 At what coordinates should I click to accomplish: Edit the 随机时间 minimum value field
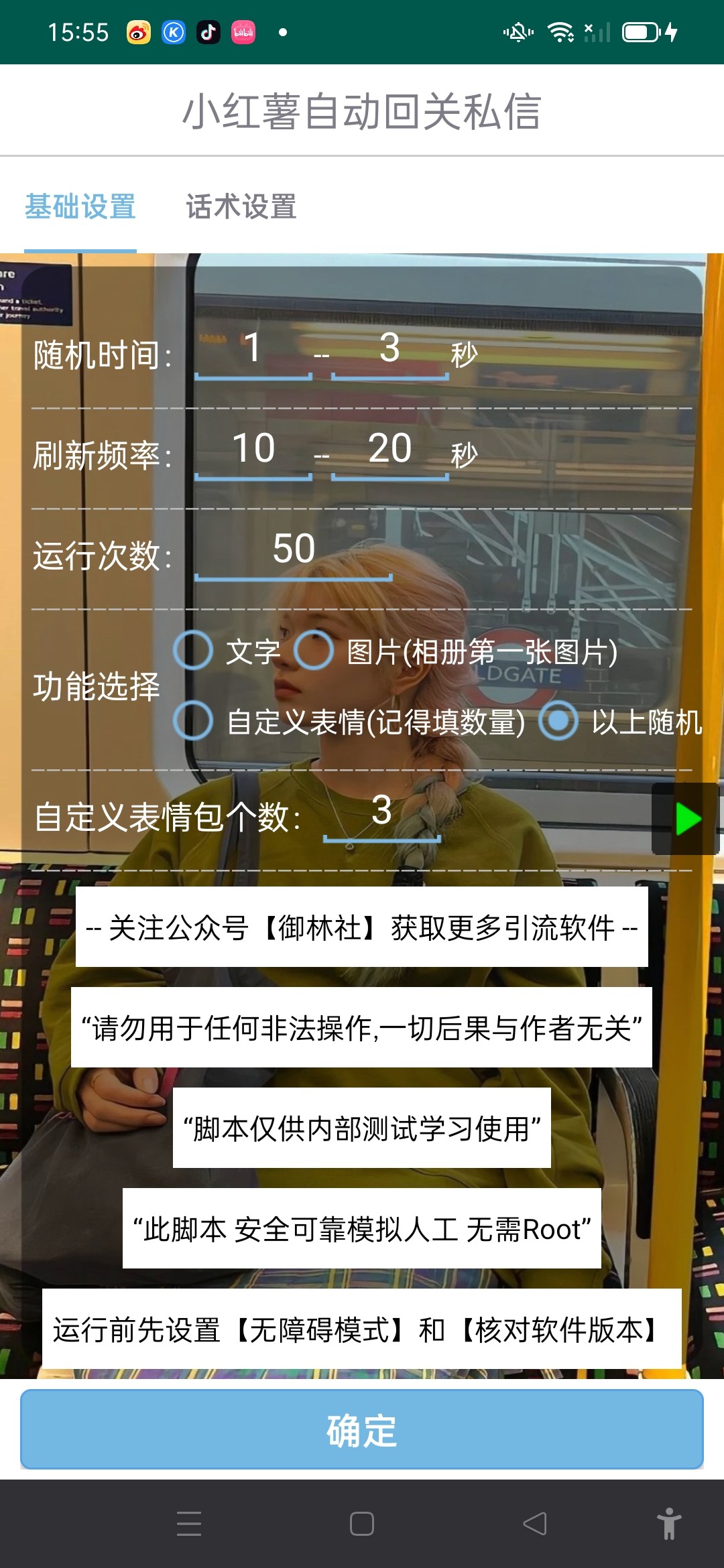pos(253,350)
